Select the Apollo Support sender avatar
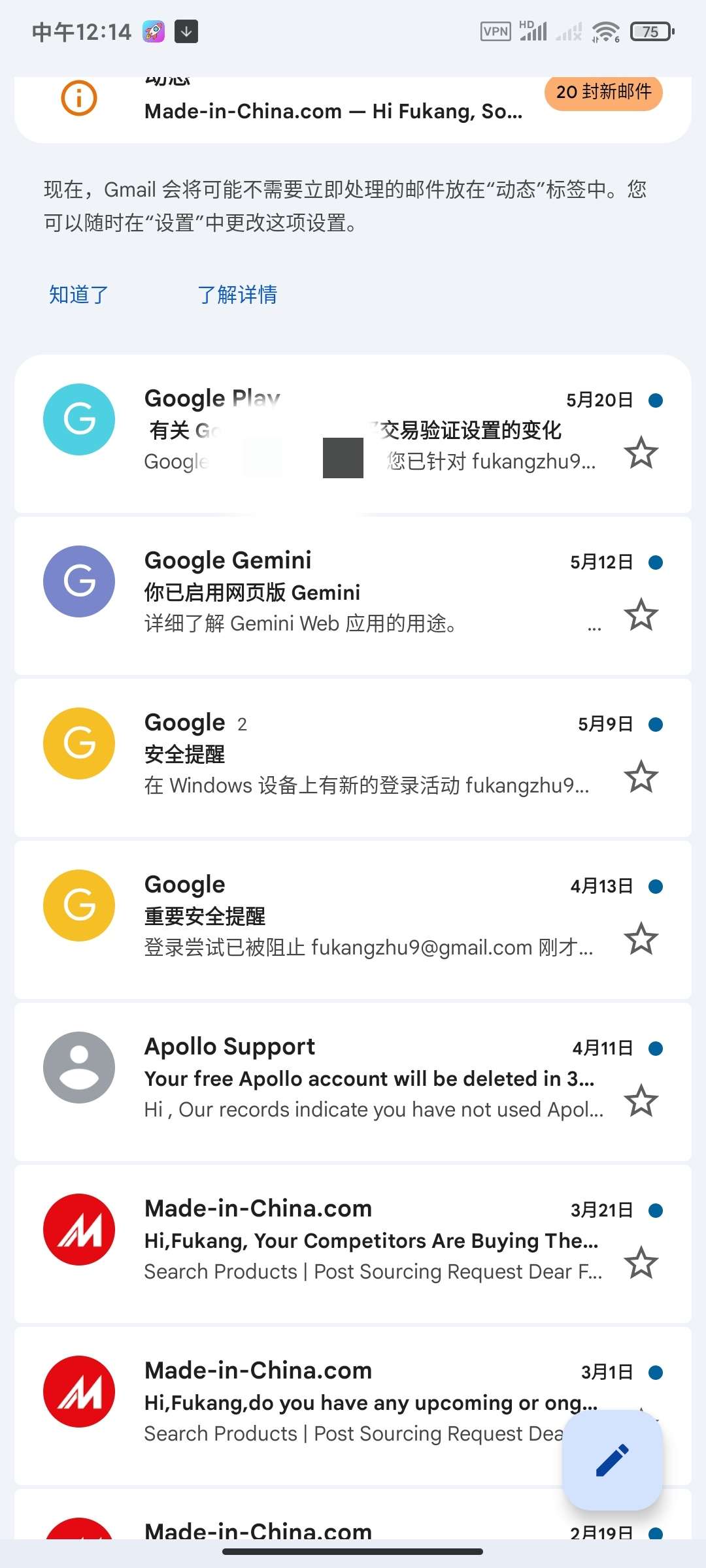 79,1068
